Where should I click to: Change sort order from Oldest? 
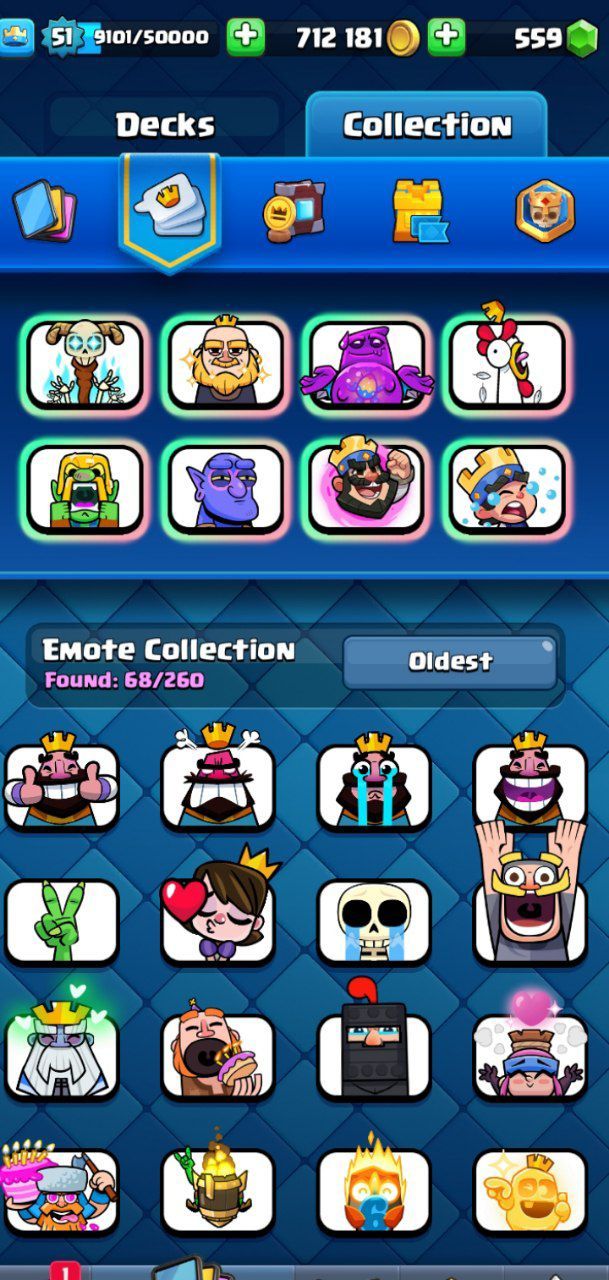click(450, 661)
